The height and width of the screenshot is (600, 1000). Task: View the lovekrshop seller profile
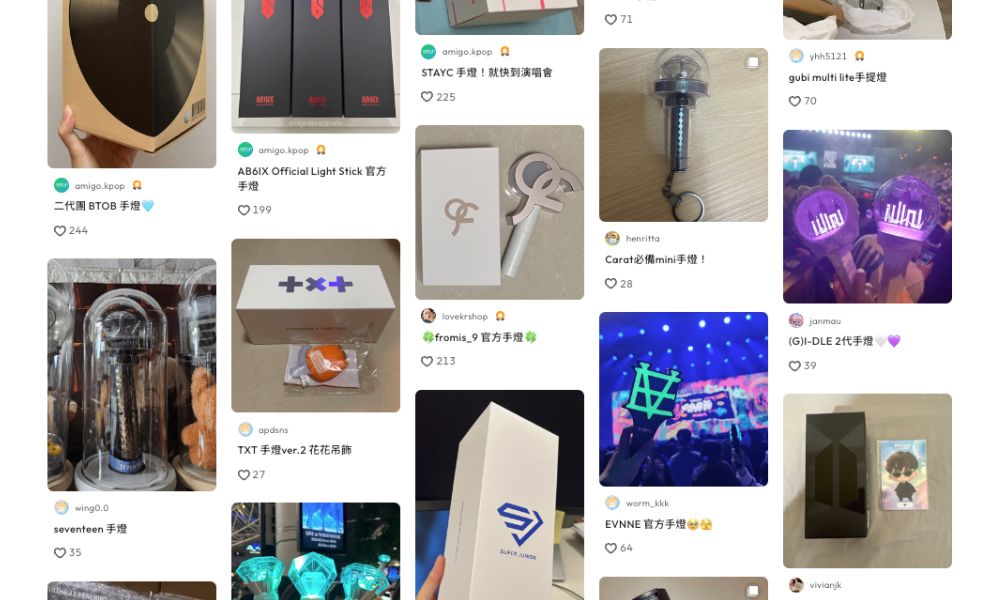click(464, 316)
